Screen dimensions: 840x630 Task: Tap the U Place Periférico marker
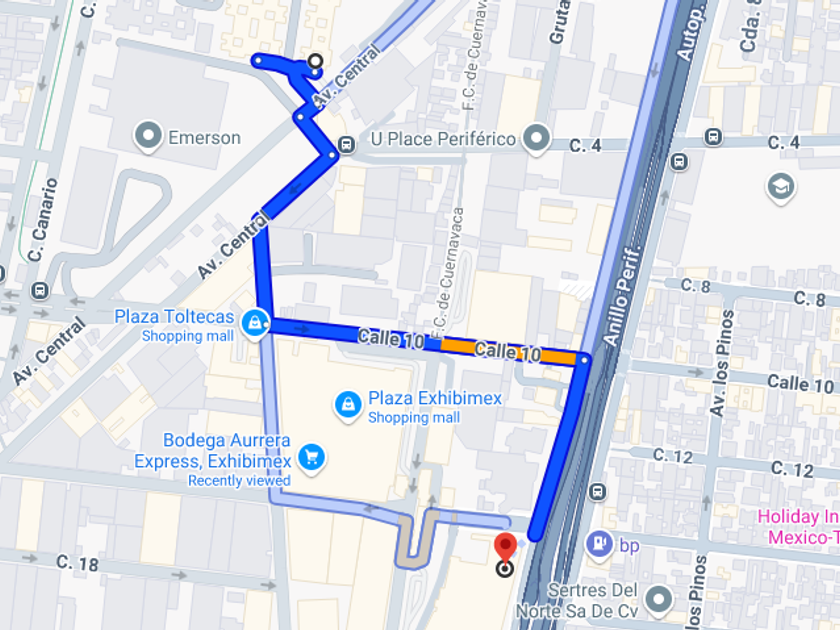[536, 139]
